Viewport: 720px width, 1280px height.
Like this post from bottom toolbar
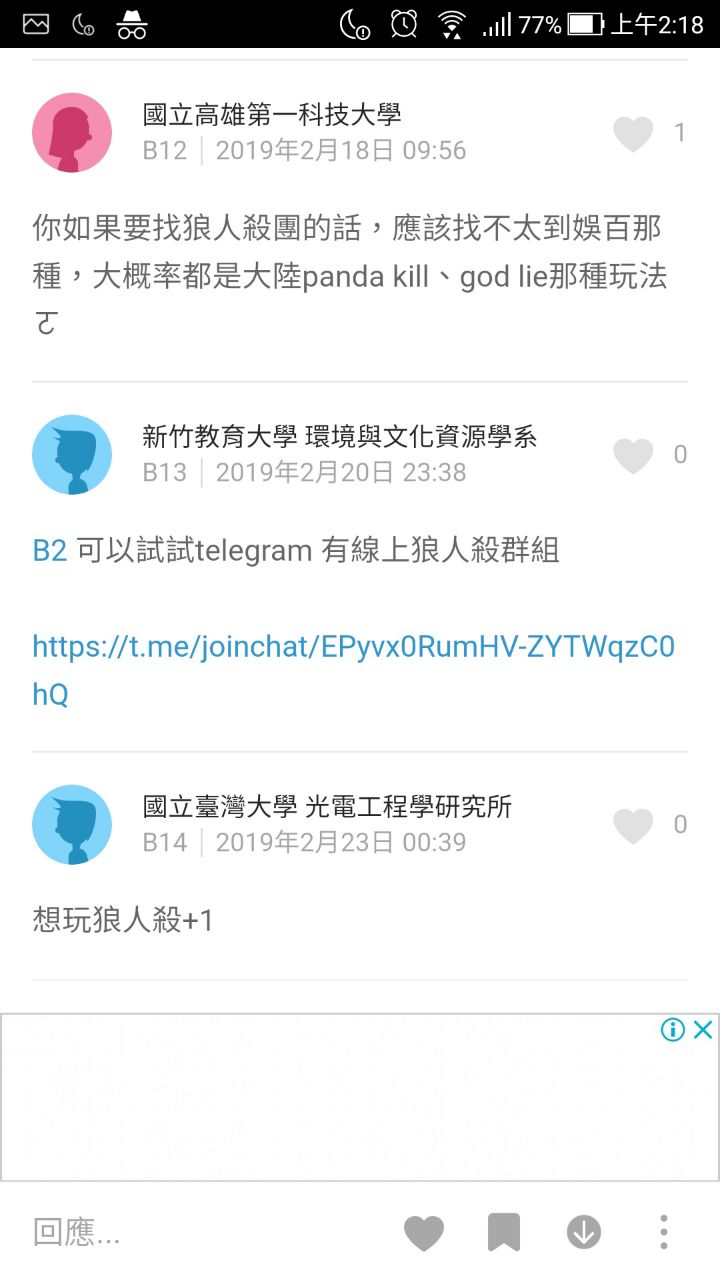423,1233
